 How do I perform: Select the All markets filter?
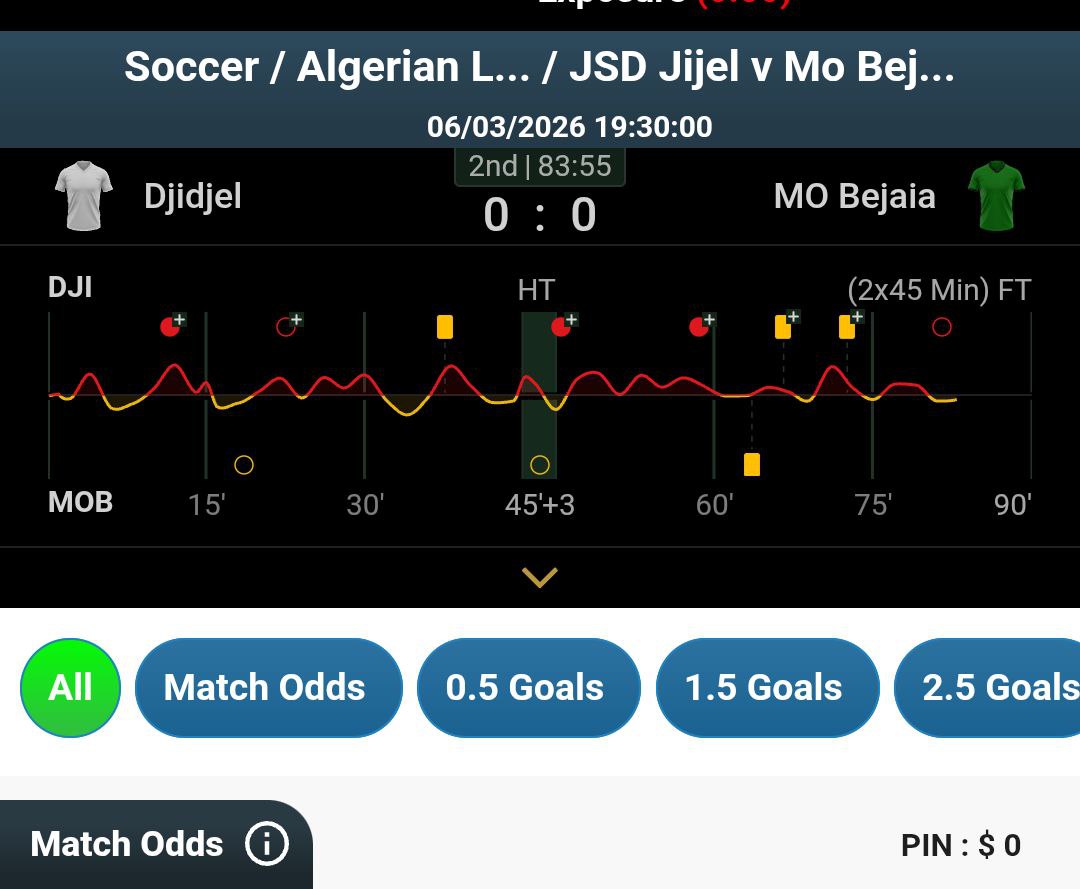click(x=70, y=687)
